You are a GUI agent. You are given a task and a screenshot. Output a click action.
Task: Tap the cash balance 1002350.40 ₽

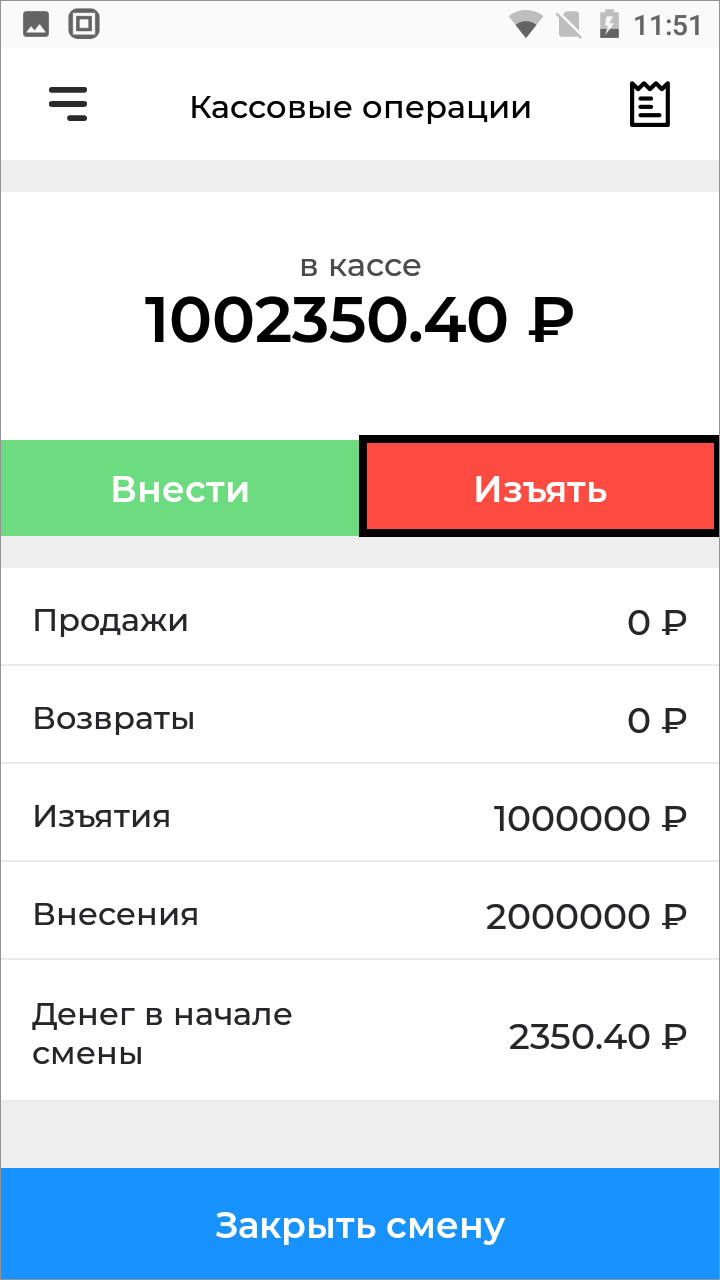coord(360,320)
